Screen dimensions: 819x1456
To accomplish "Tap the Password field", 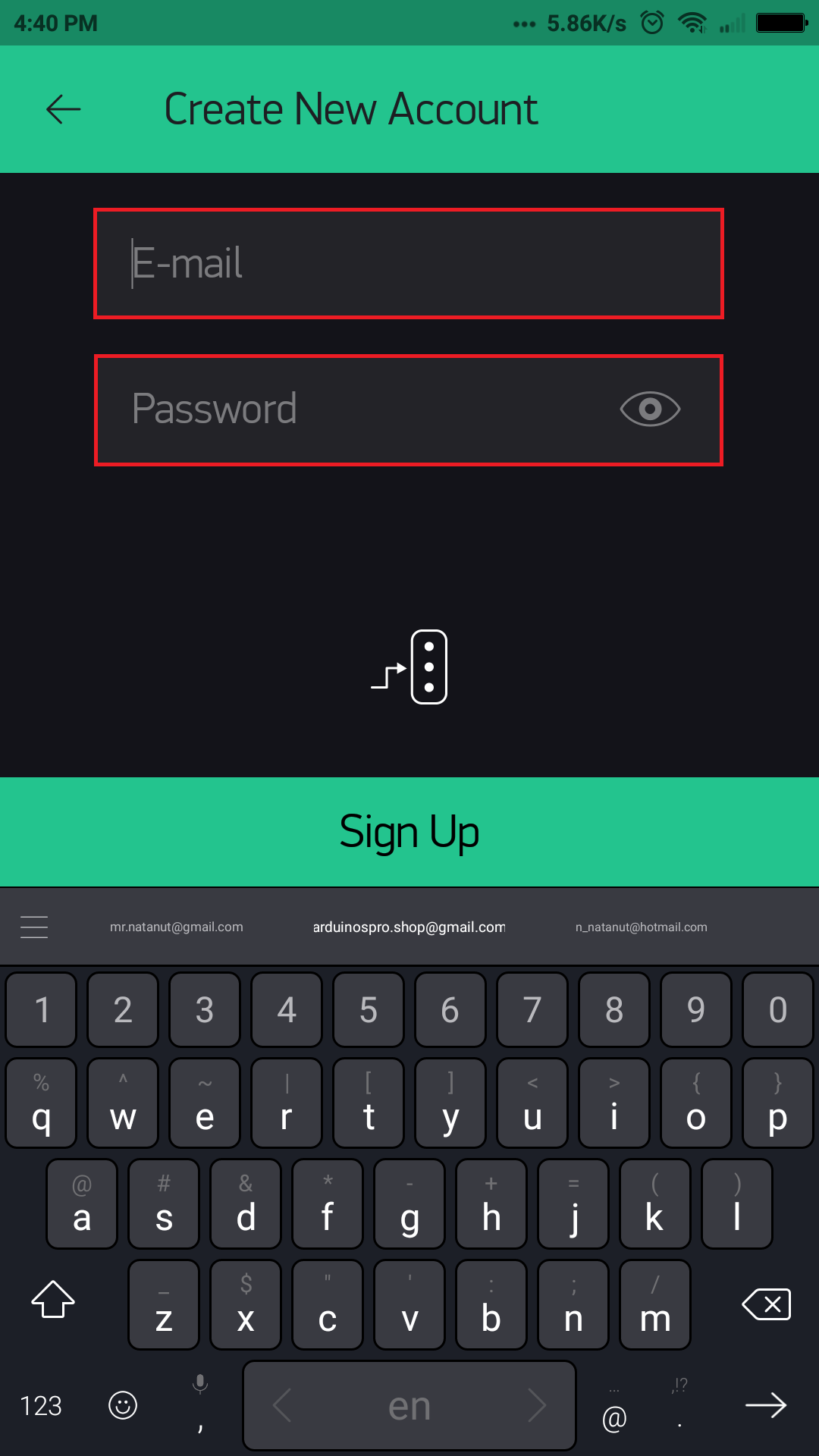I will [409, 410].
